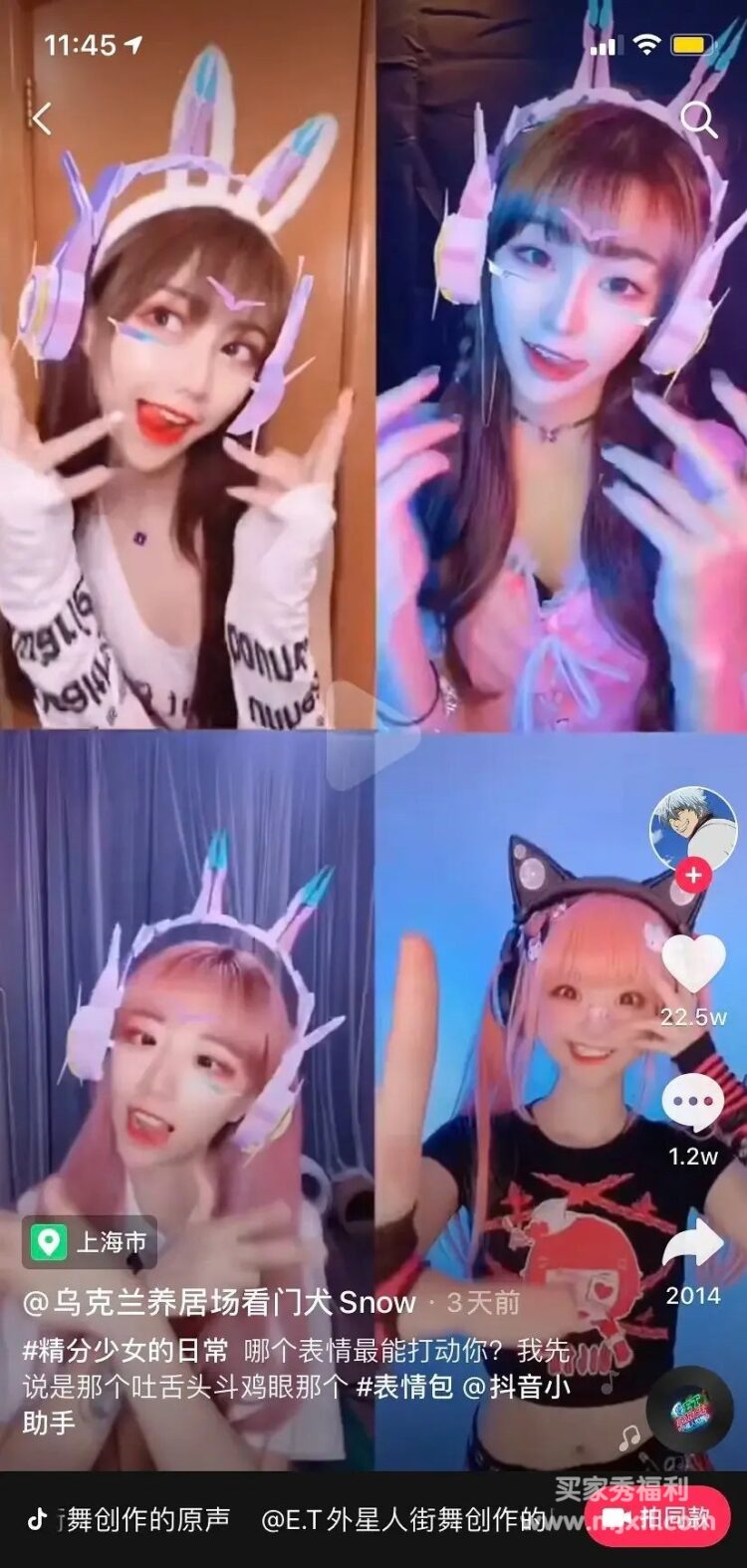Go back with the top-left arrow
This screenshot has height=1568, width=747.
[x=42, y=120]
